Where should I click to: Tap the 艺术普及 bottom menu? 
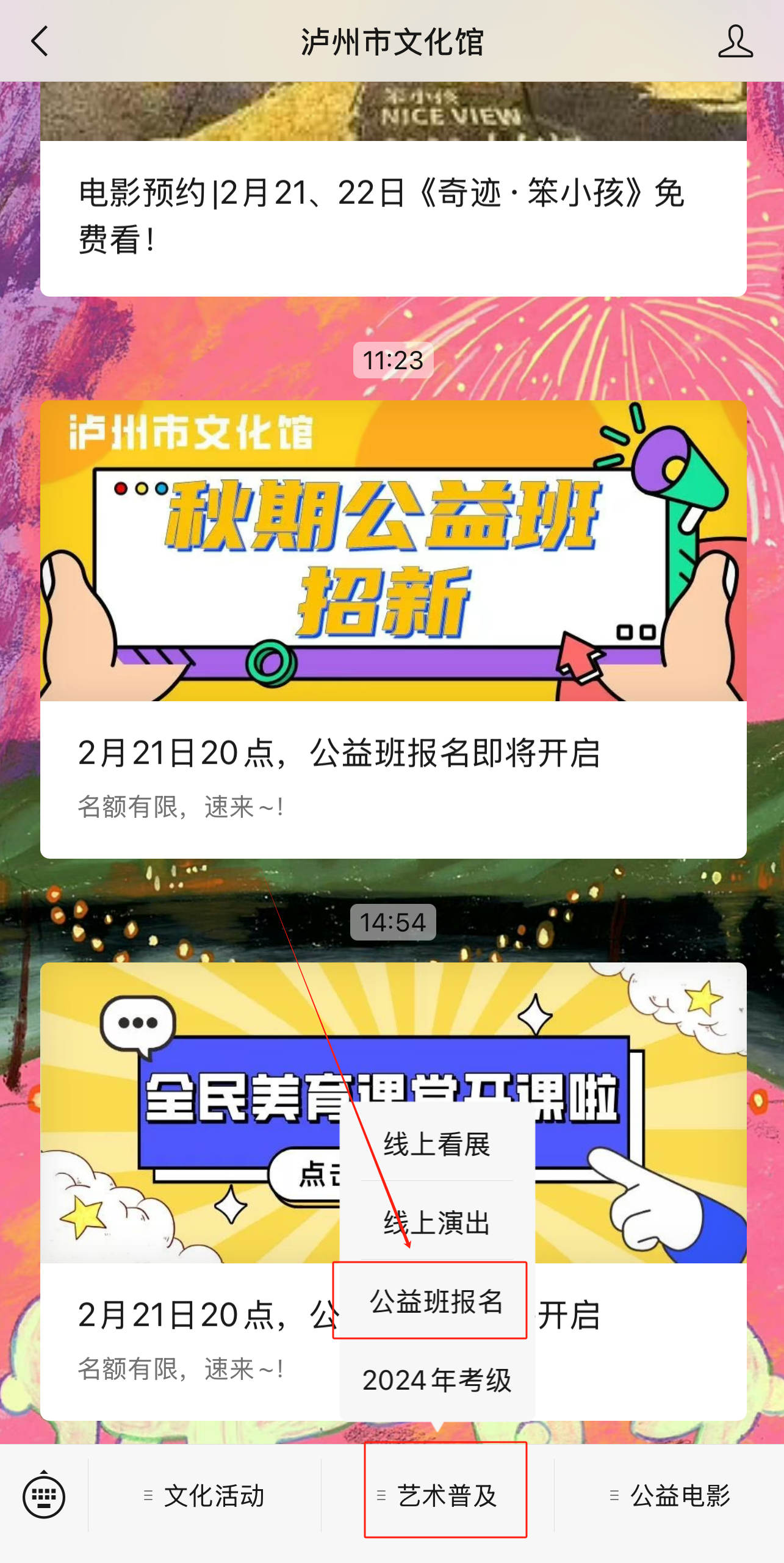[445, 1496]
